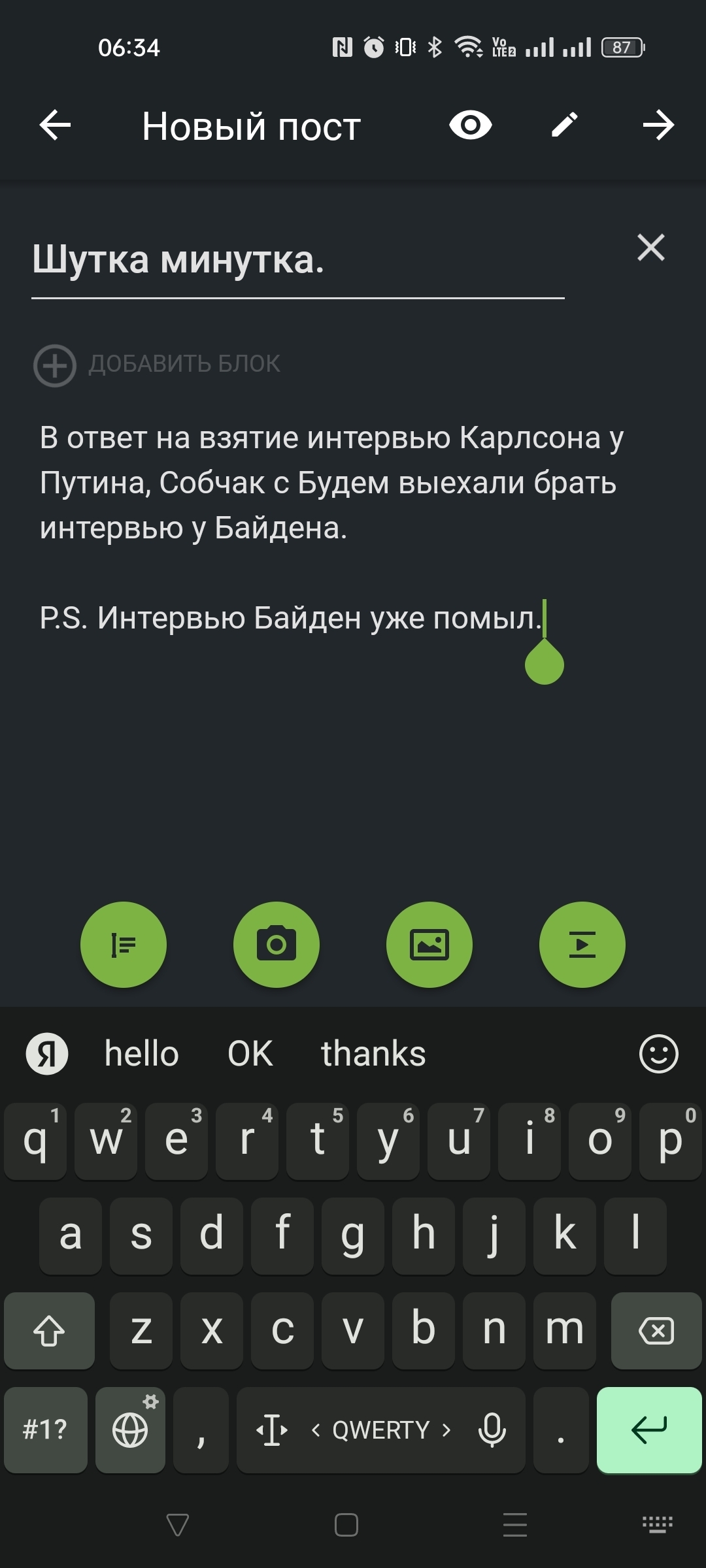
Task: Insert an image from the gallery button
Action: [x=429, y=945]
